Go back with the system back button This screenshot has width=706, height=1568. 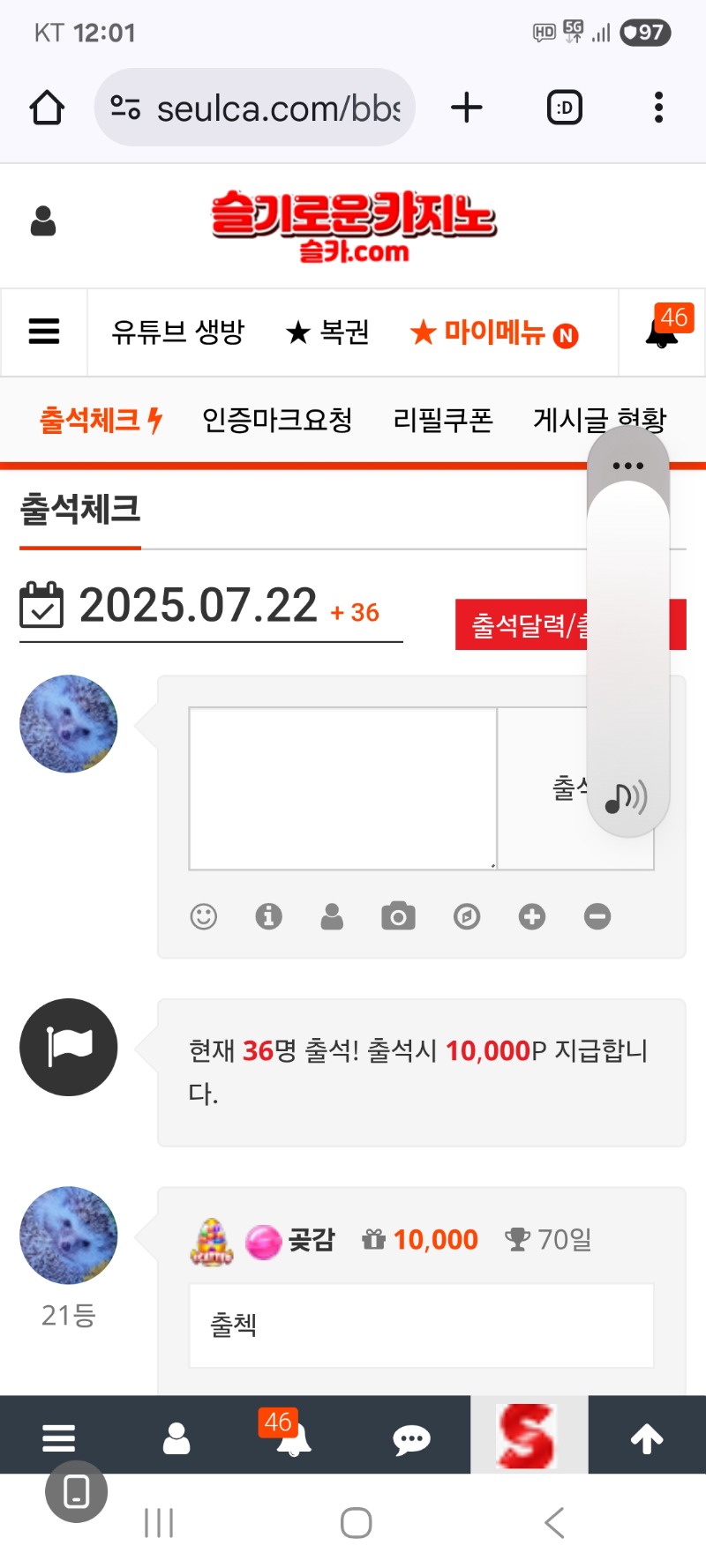(554, 1523)
